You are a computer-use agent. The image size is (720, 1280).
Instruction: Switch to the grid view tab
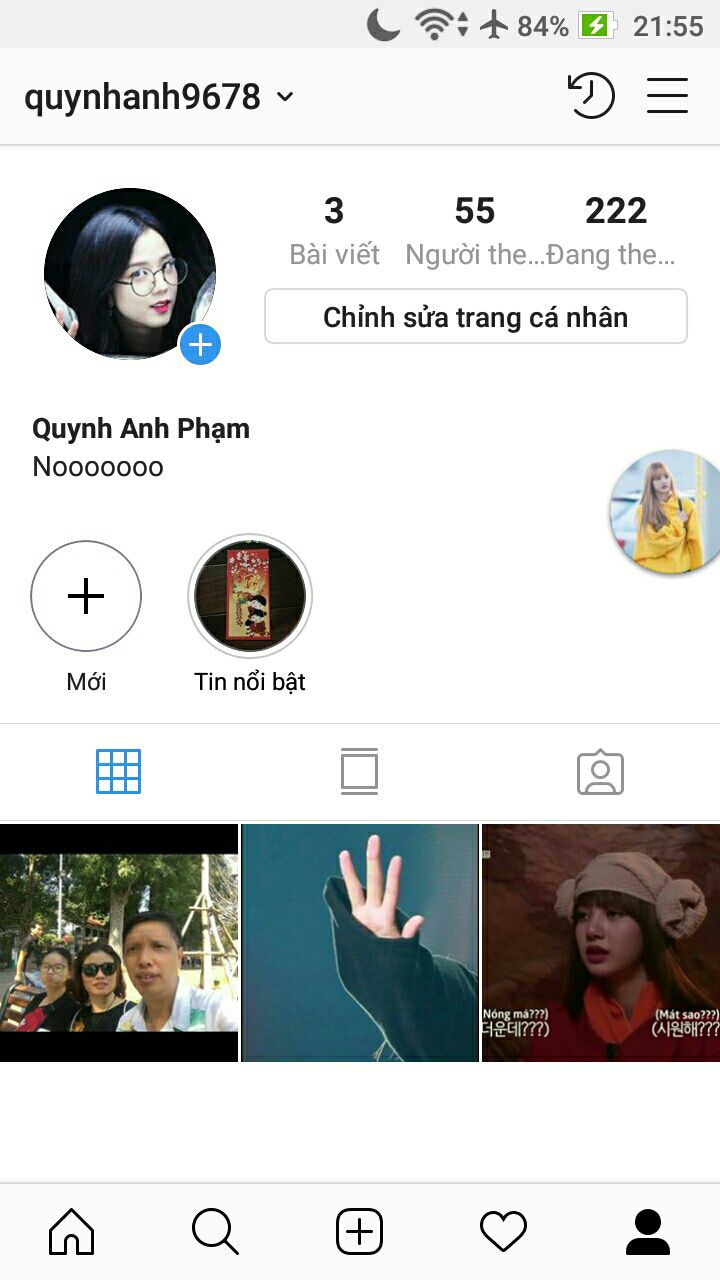tap(118, 772)
